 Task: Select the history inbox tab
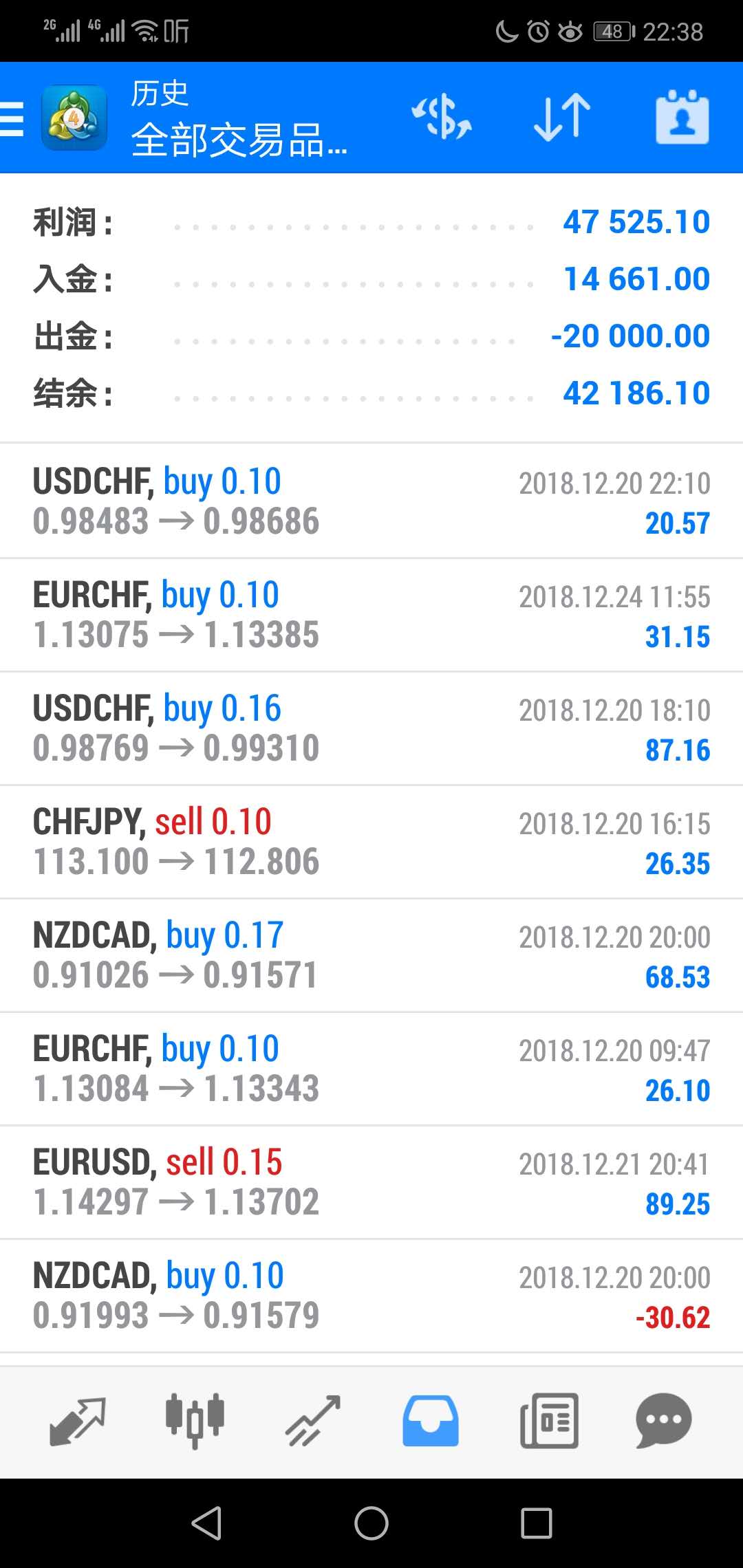click(431, 1421)
